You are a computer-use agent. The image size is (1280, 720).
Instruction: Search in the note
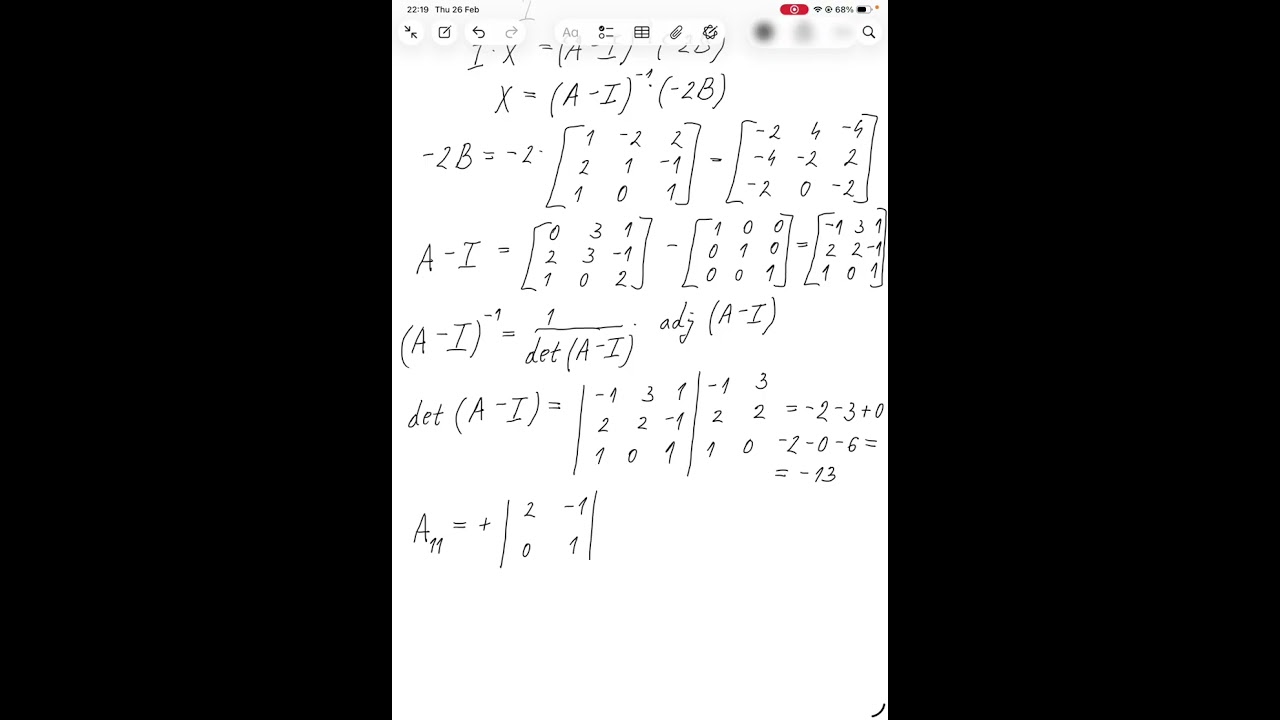869,32
